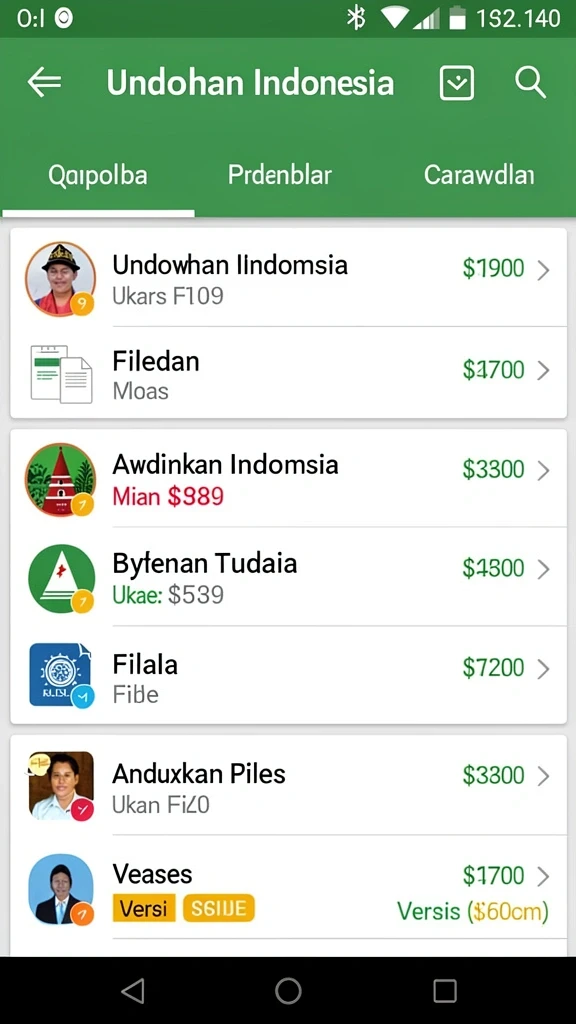Open the download icon in the app bar
The height and width of the screenshot is (1024, 576).
(x=456, y=83)
